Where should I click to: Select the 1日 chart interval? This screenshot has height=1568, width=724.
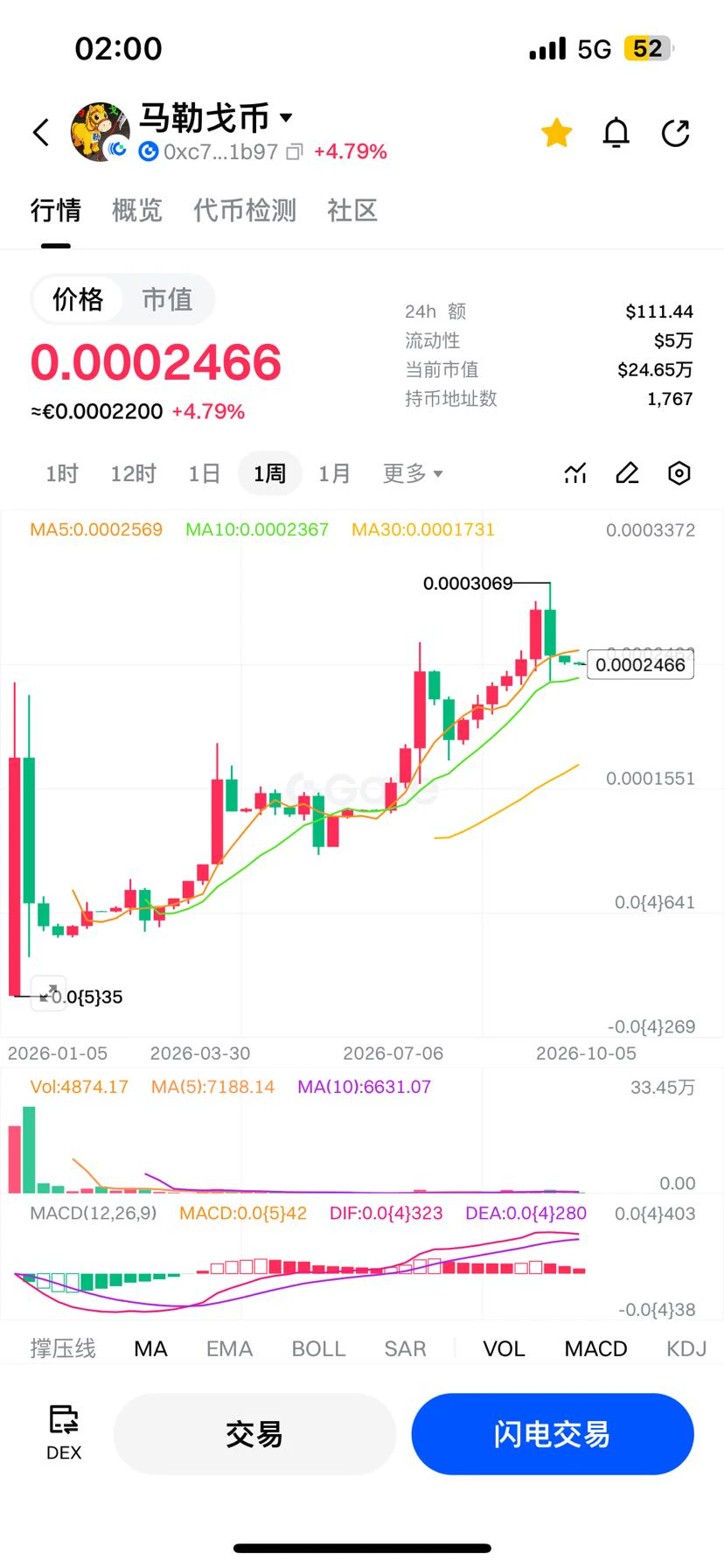(x=204, y=473)
